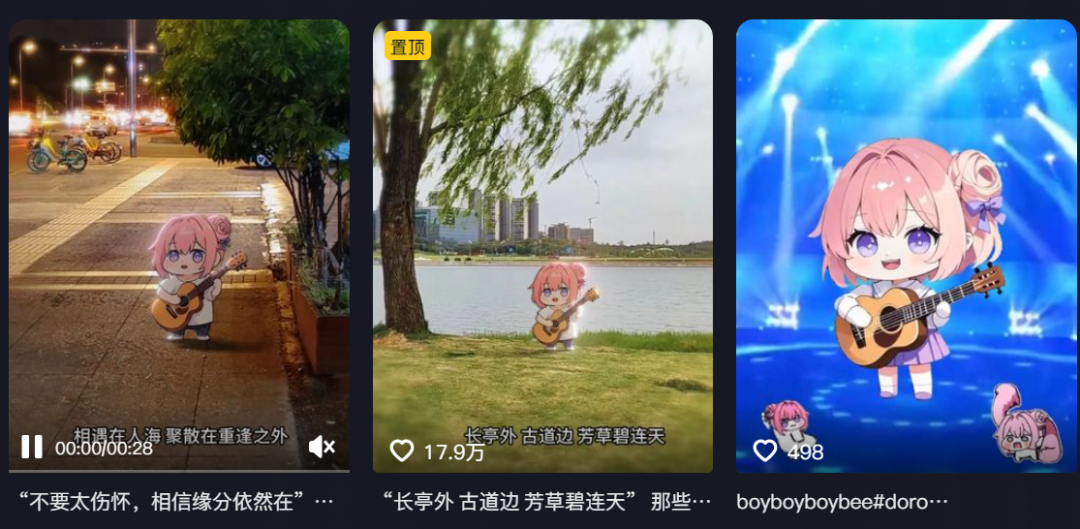Pause the playing guitar video preview
The image size is (1080, 529).
pyautogui.click(x=32, y=447)
